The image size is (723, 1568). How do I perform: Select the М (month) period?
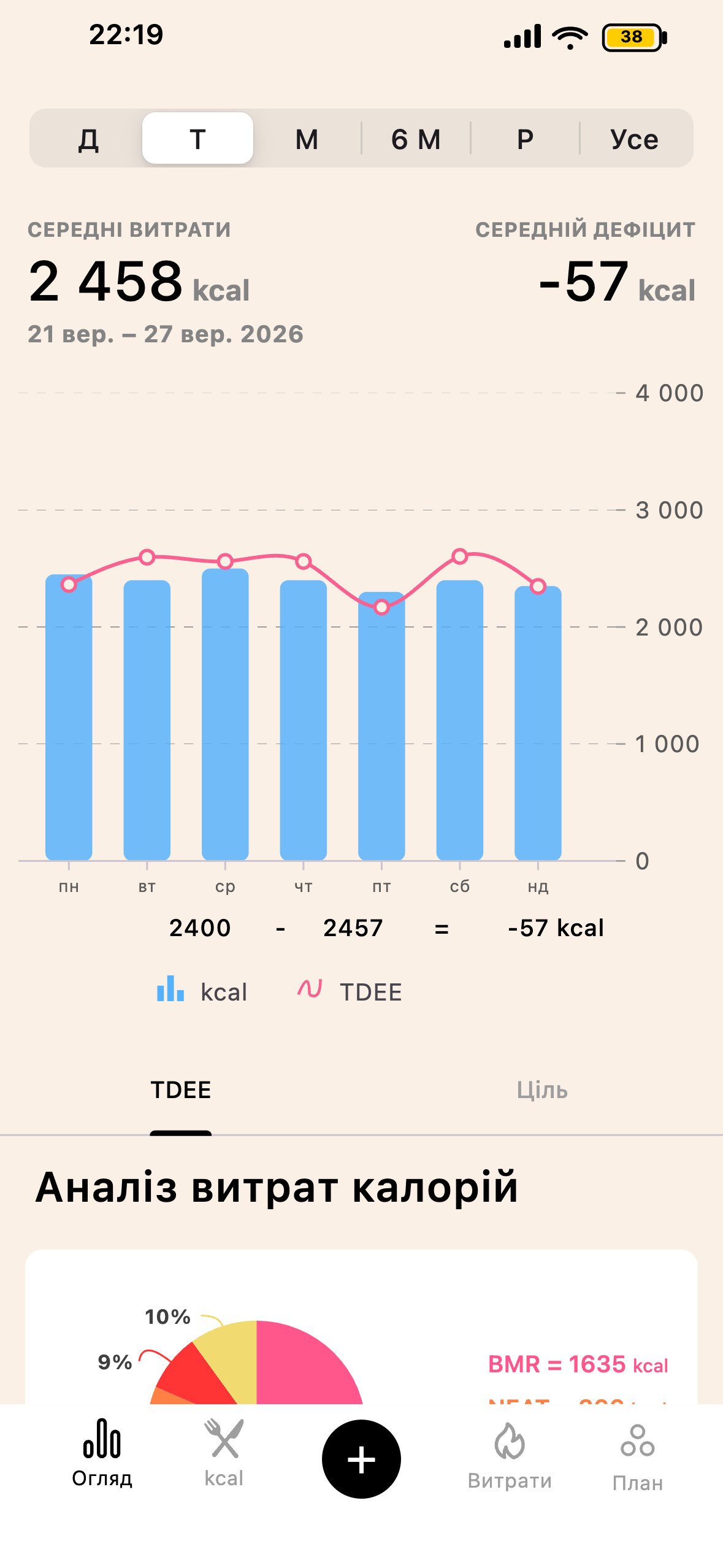pos(307,139)
